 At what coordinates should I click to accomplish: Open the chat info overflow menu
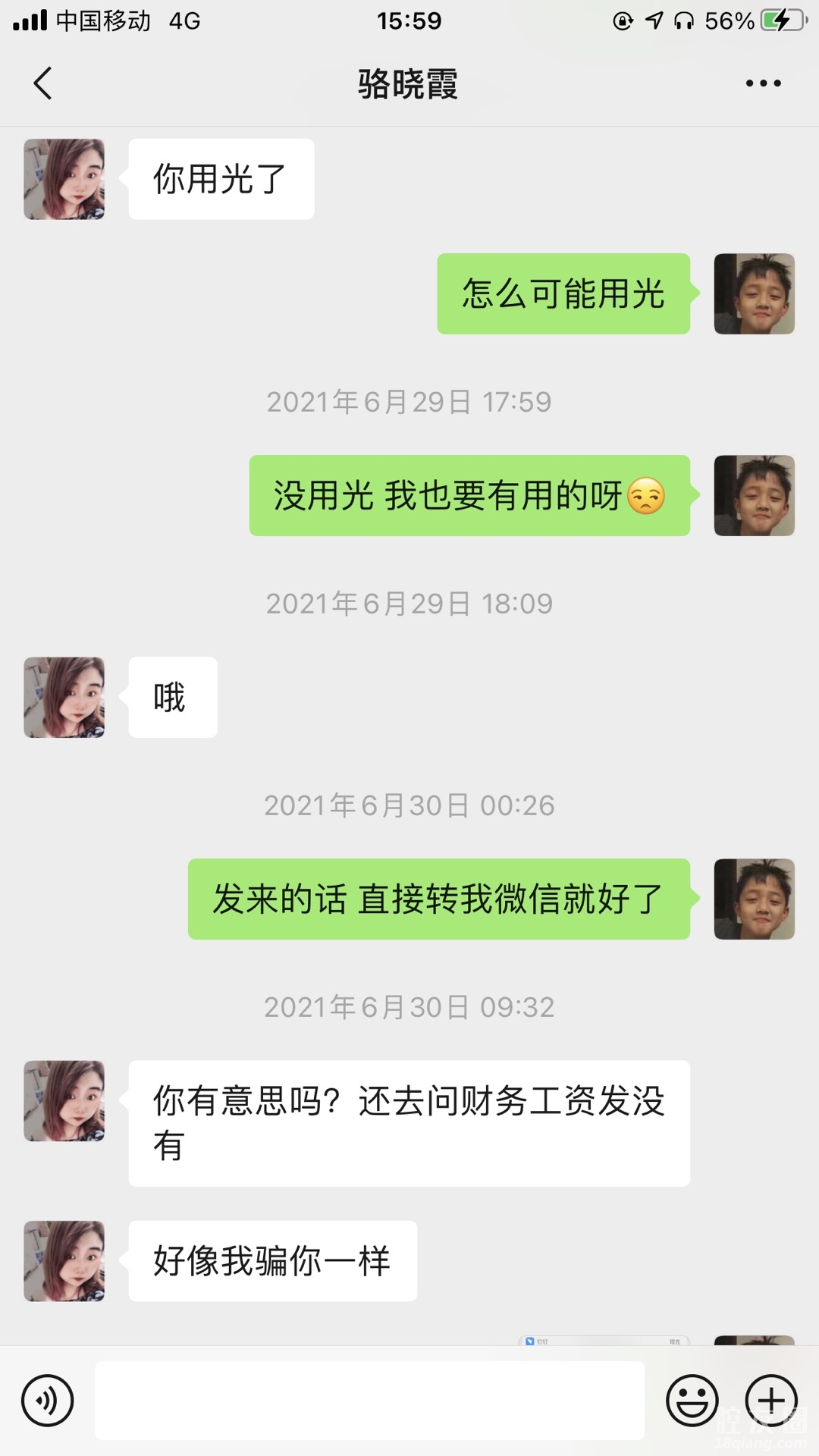pos(763,83)
